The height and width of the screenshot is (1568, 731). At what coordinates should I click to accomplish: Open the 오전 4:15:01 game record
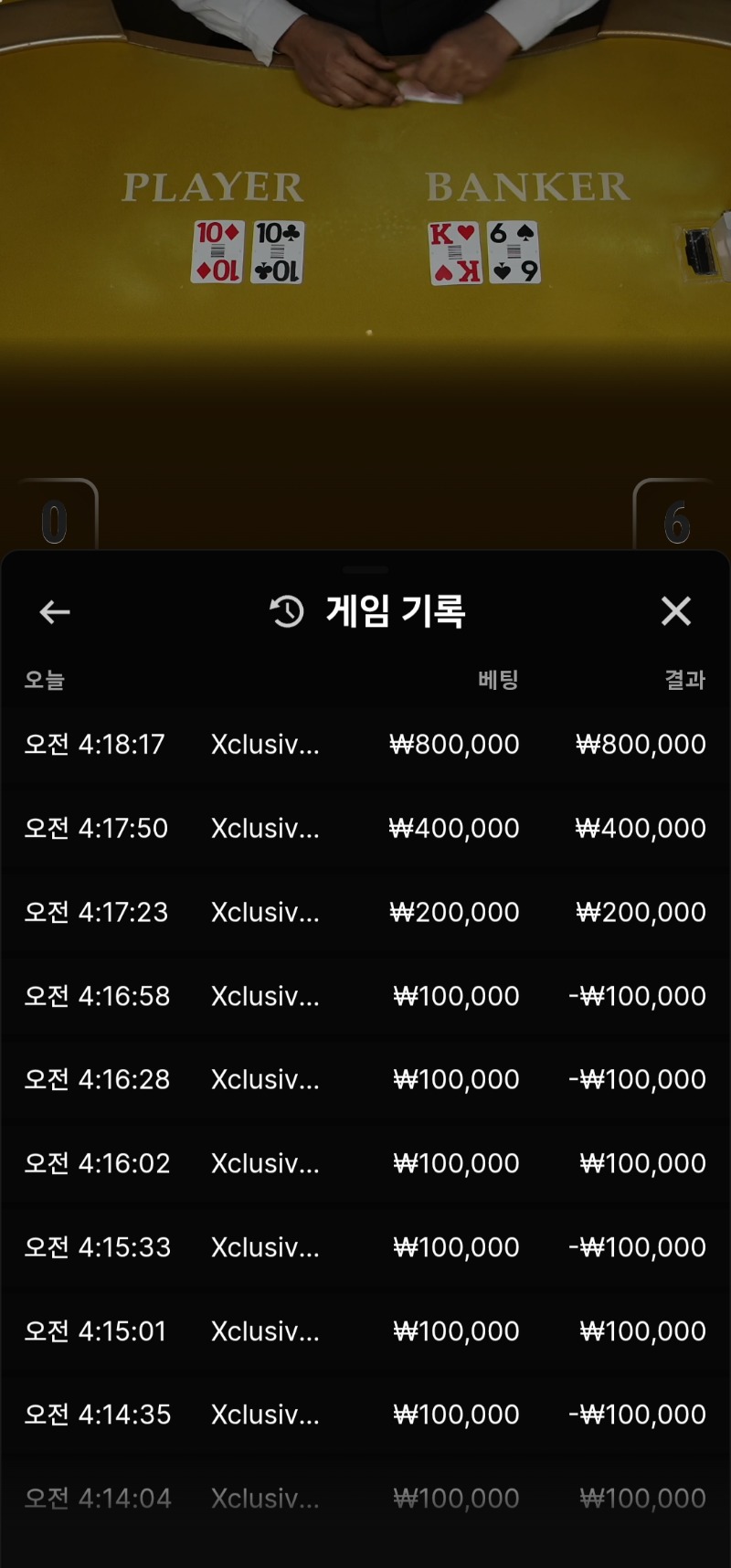[365, 1331]
